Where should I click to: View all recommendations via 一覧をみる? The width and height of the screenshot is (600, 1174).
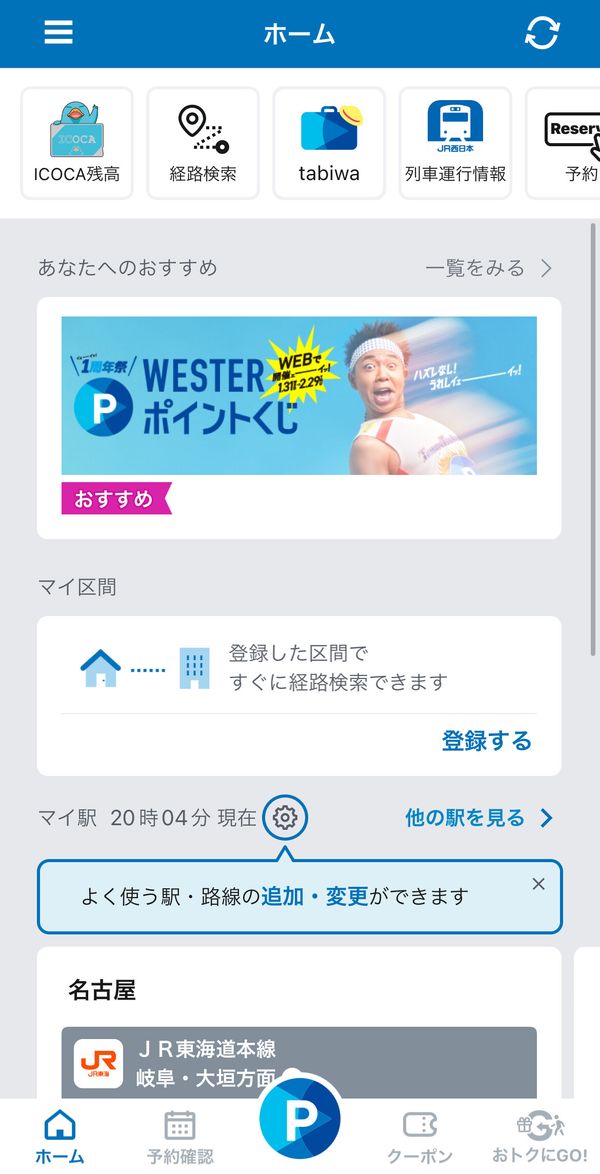pyautogui.click(x=489, y=268)
